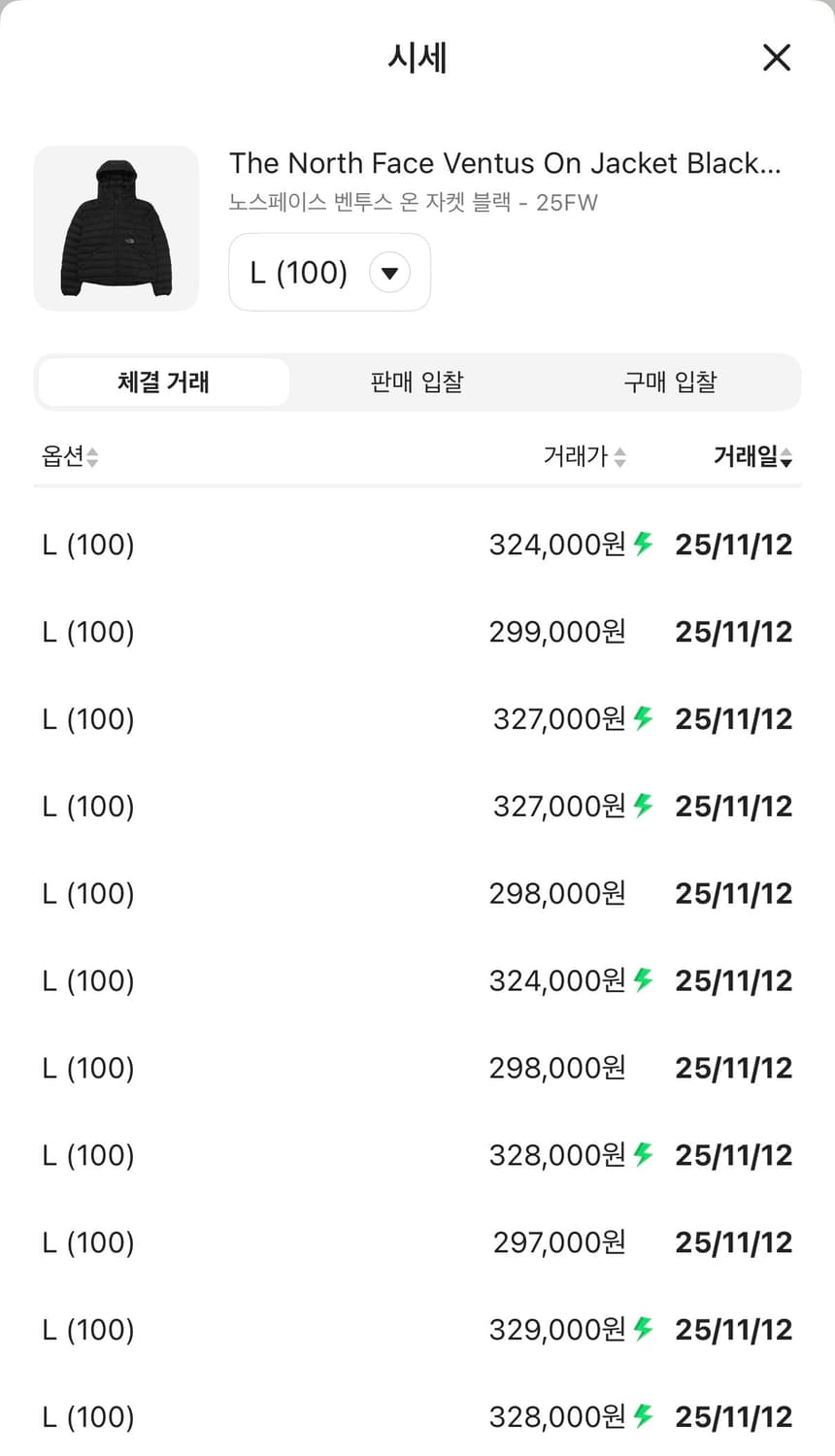Open the 구매 입찰 tab

pos(669,381)
